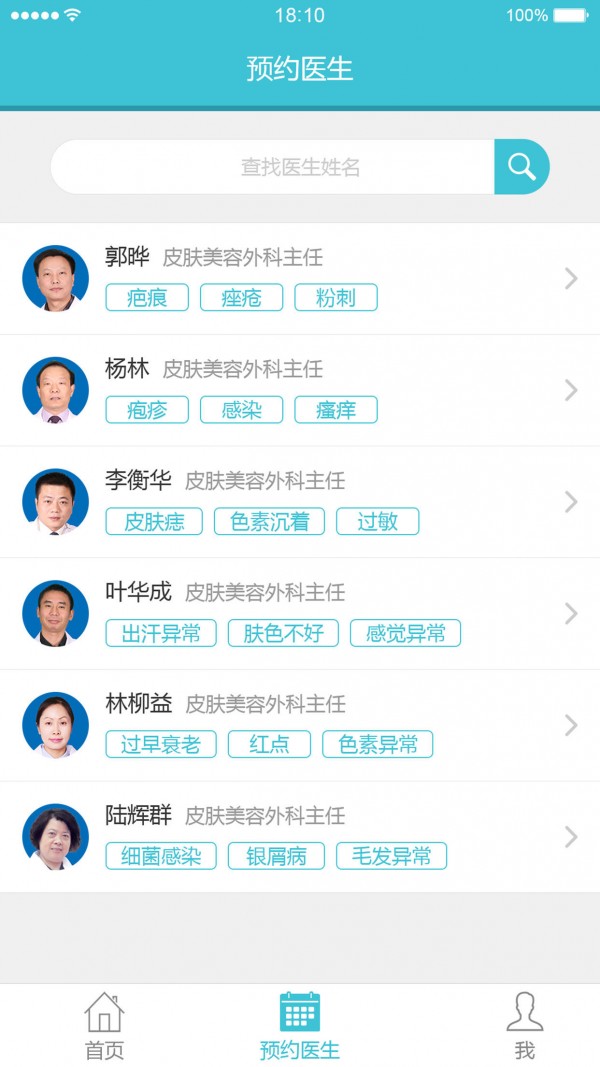
Task: Tap the 疤痕 tag chip
Action: click(147, 297)
